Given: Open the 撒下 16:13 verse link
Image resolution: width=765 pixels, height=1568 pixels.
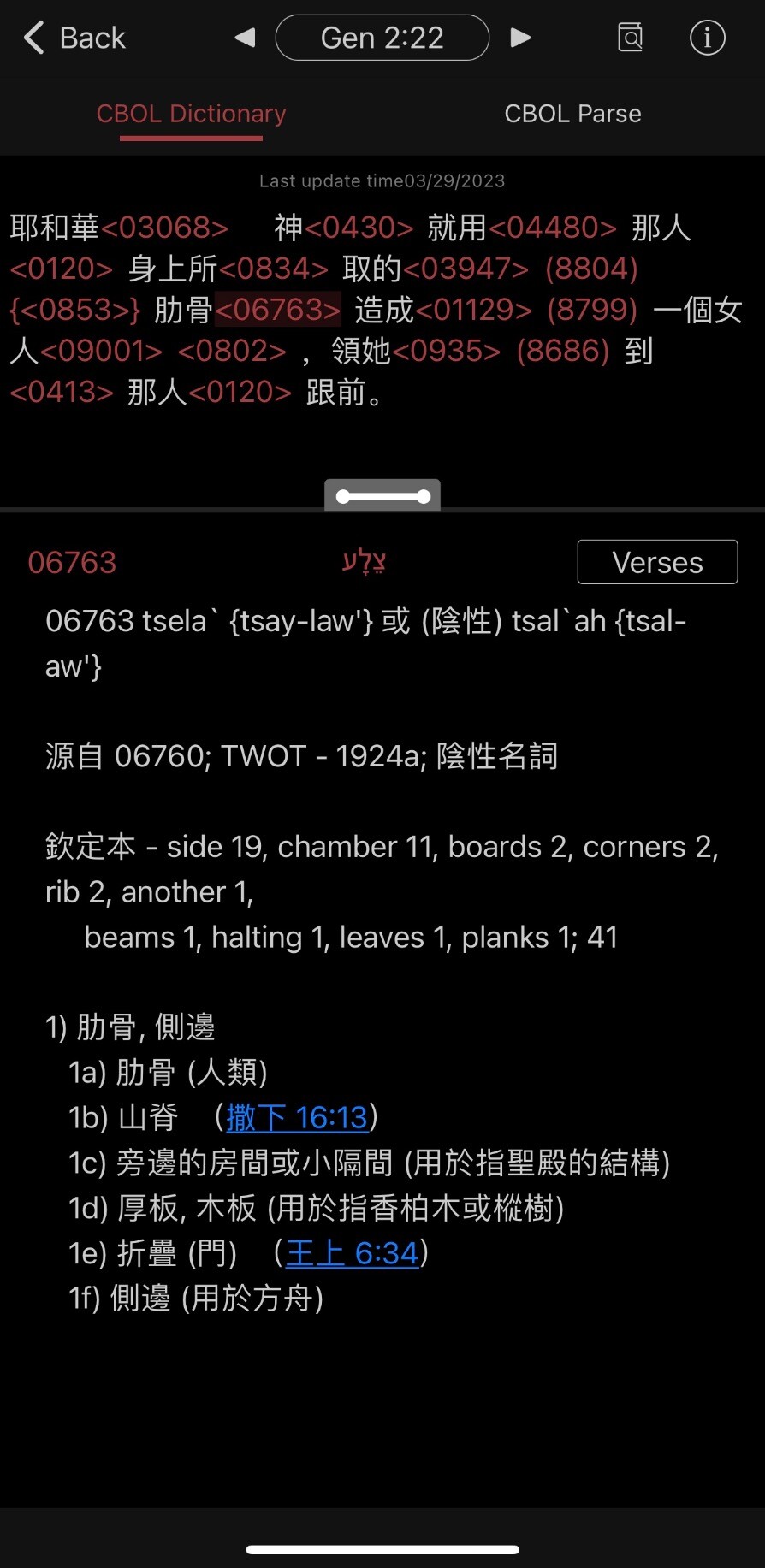Looking at the screenshot, I should click(x=297, y=1117).
